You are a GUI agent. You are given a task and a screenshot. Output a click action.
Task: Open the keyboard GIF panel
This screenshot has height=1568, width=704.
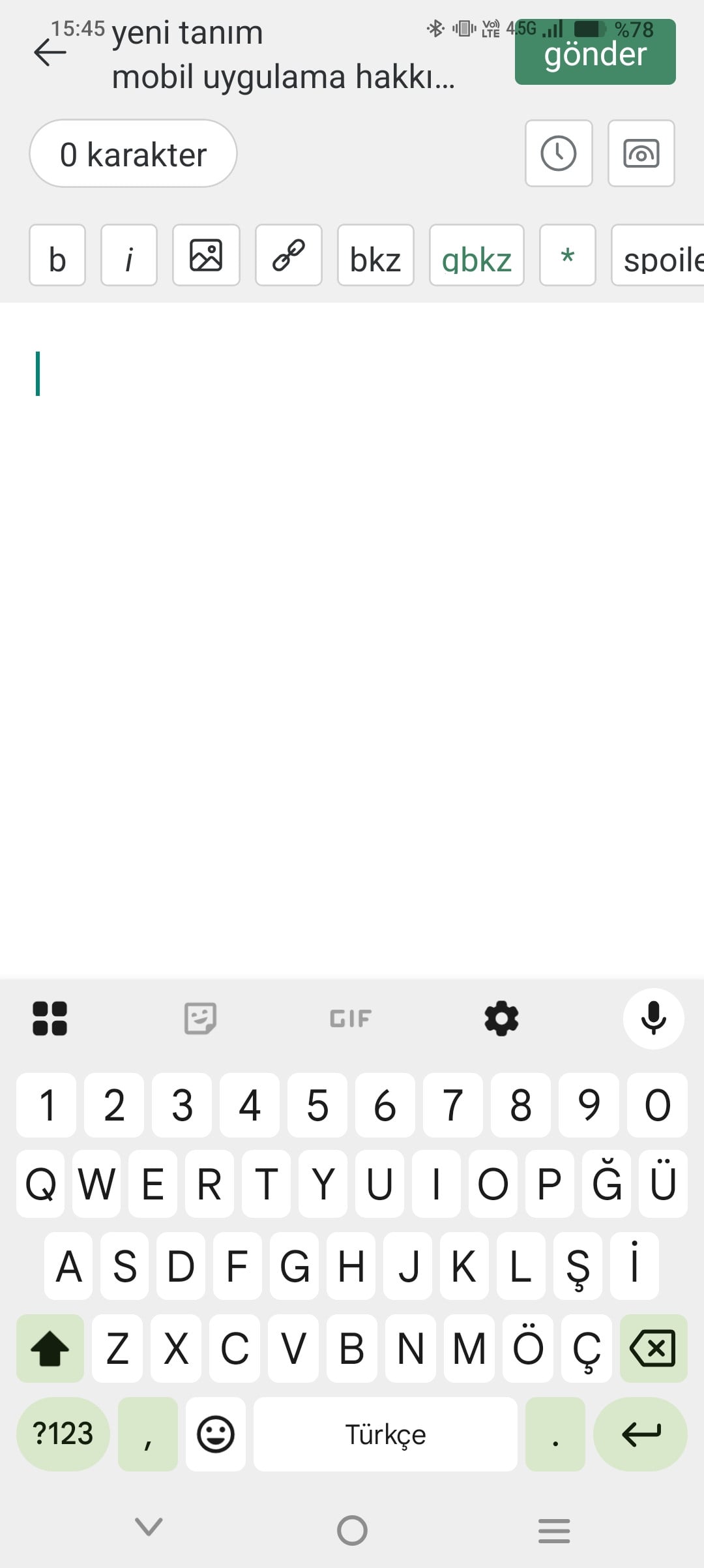(x=350, y=1018)
